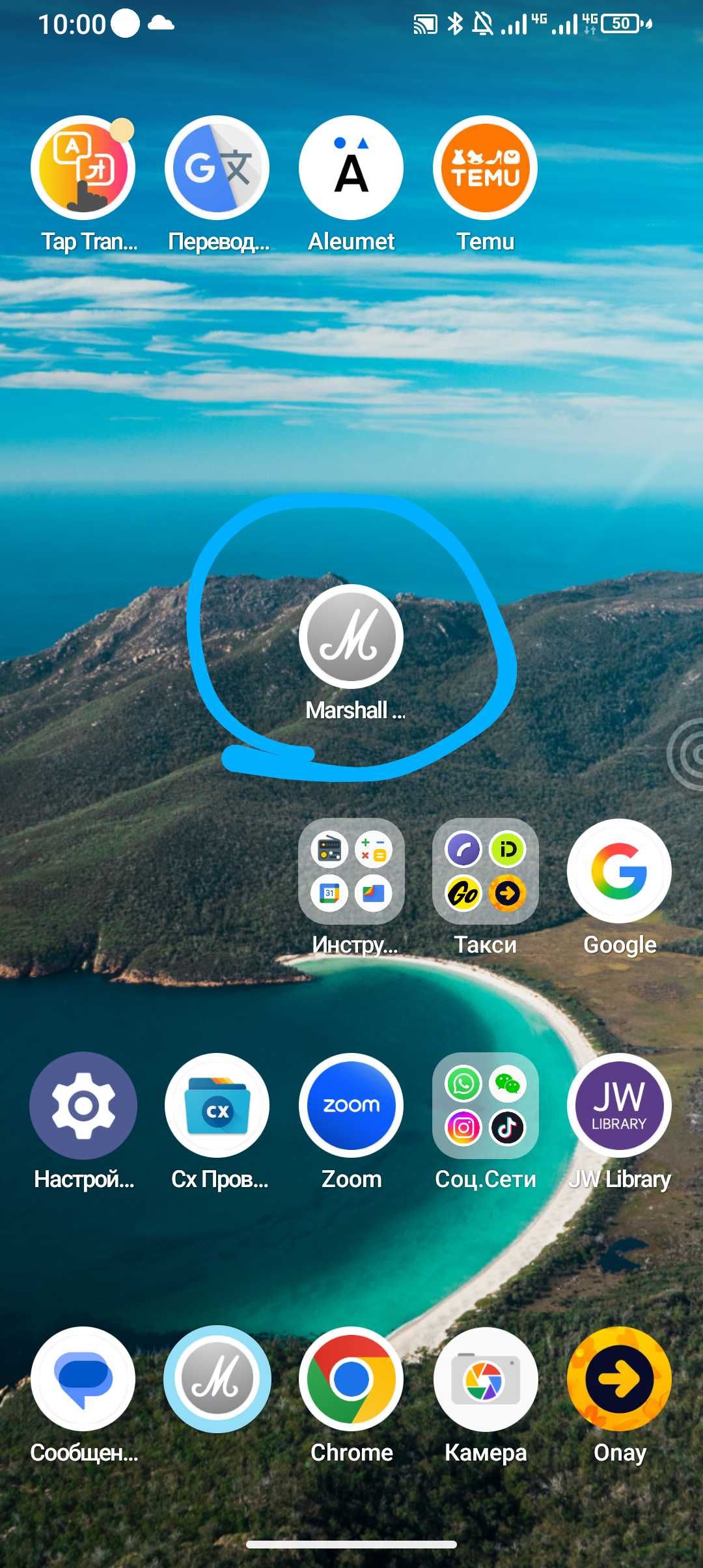Image resolution: width=703 pixels, height=1568 pixels.
Task: Open the Камера app
Action: (x=486, y=1379)
